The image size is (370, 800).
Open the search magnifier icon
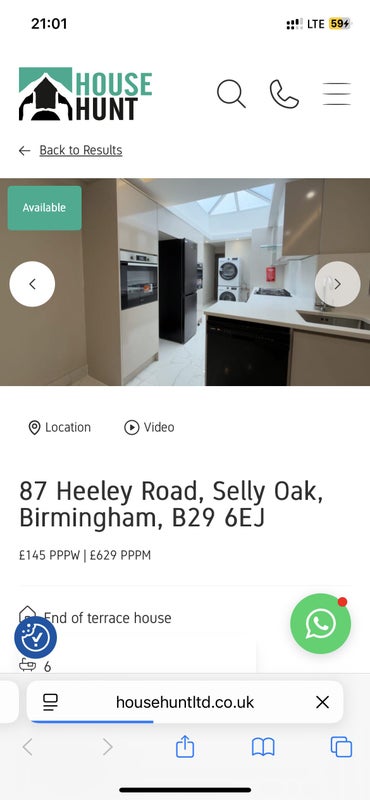(x=231, y=94)
